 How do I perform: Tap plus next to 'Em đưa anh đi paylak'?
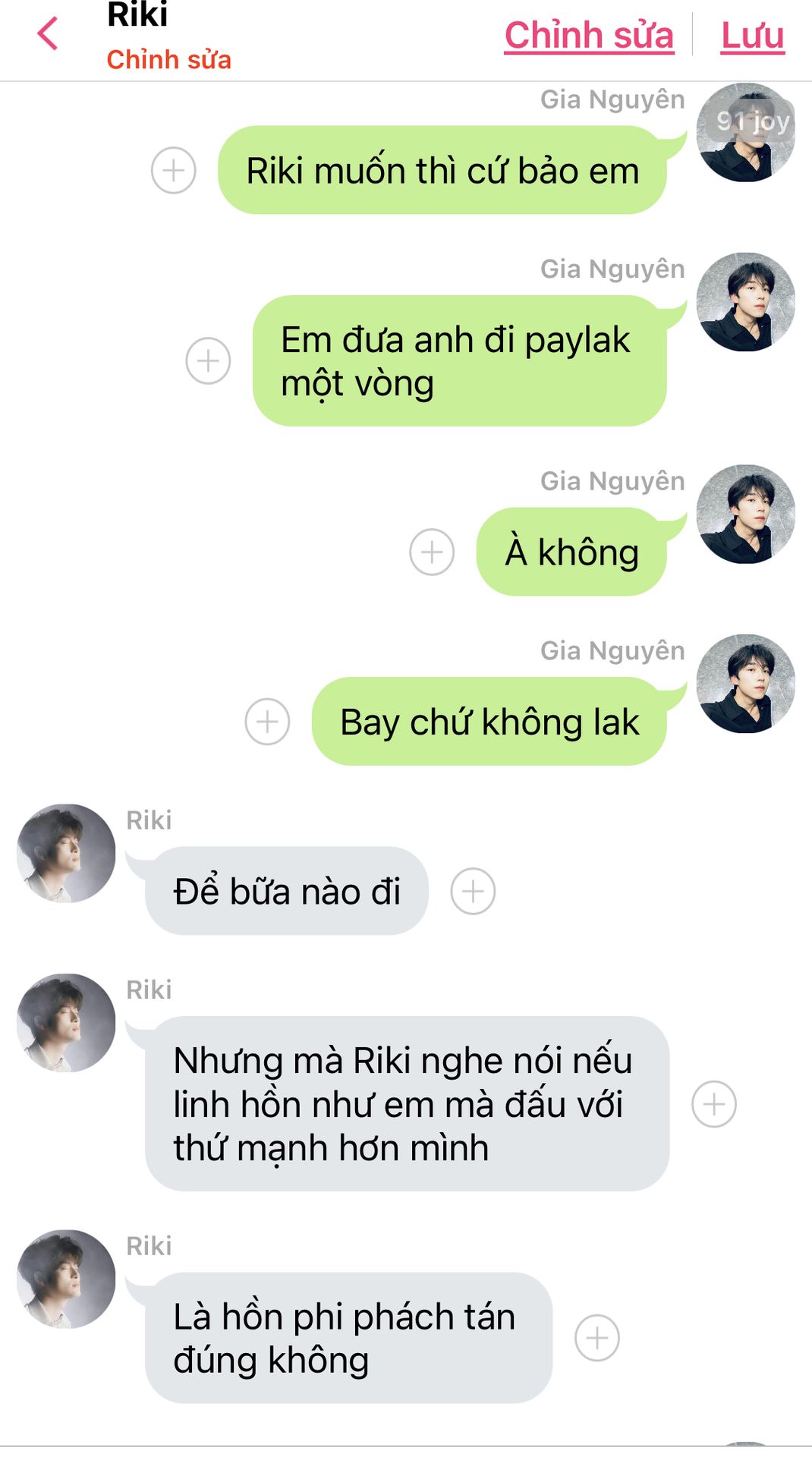click(x=209, y=360)
